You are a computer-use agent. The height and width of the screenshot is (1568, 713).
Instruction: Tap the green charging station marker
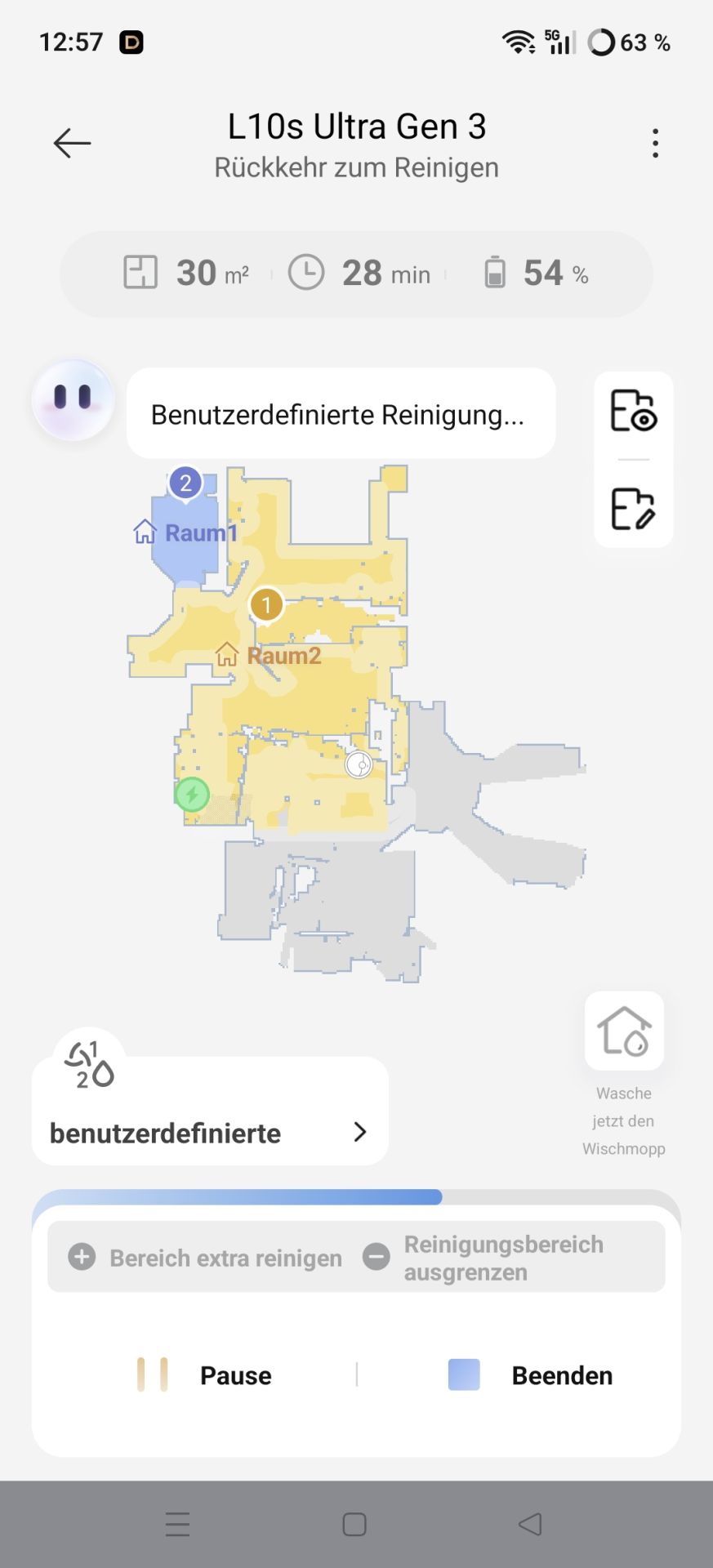coord(193,794)
